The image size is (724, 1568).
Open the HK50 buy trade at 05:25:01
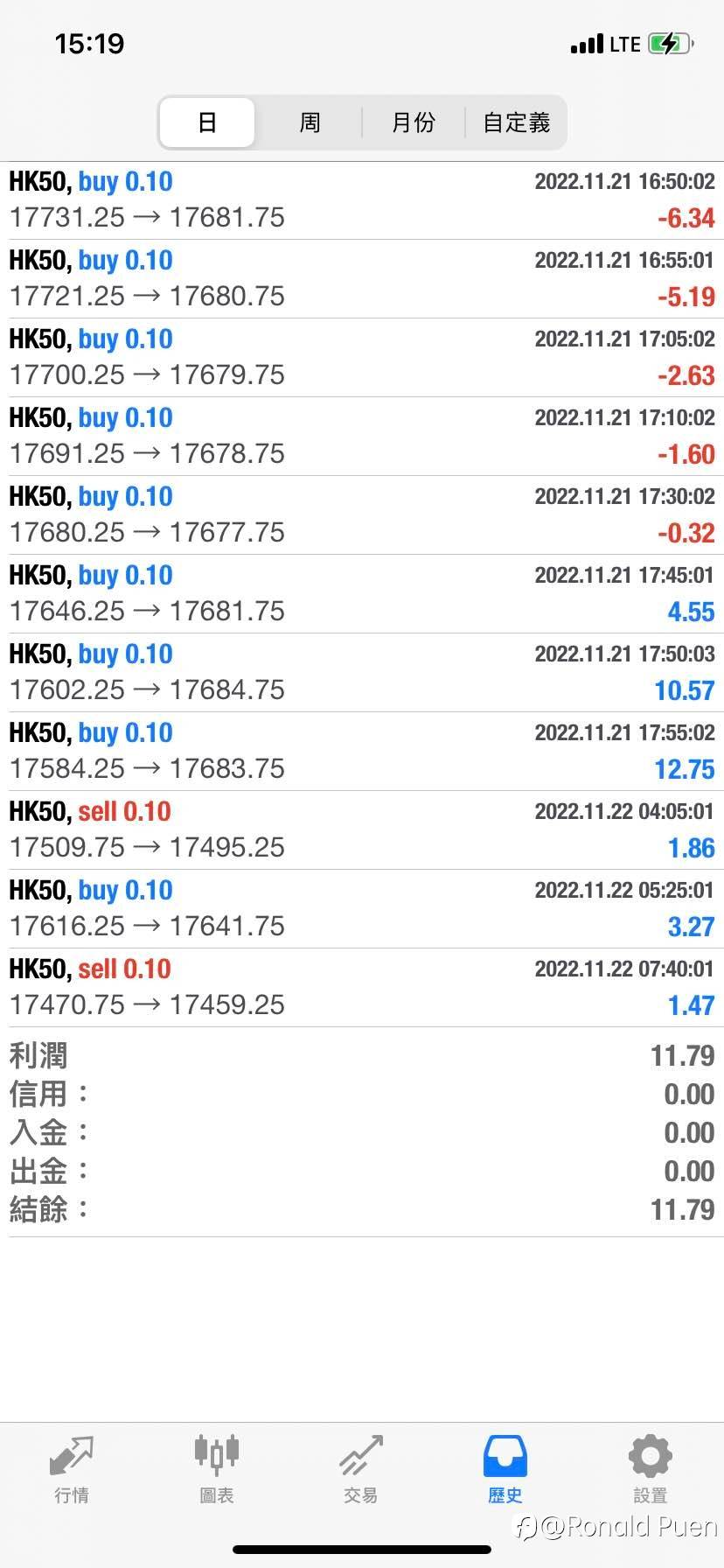click(362, 909)
